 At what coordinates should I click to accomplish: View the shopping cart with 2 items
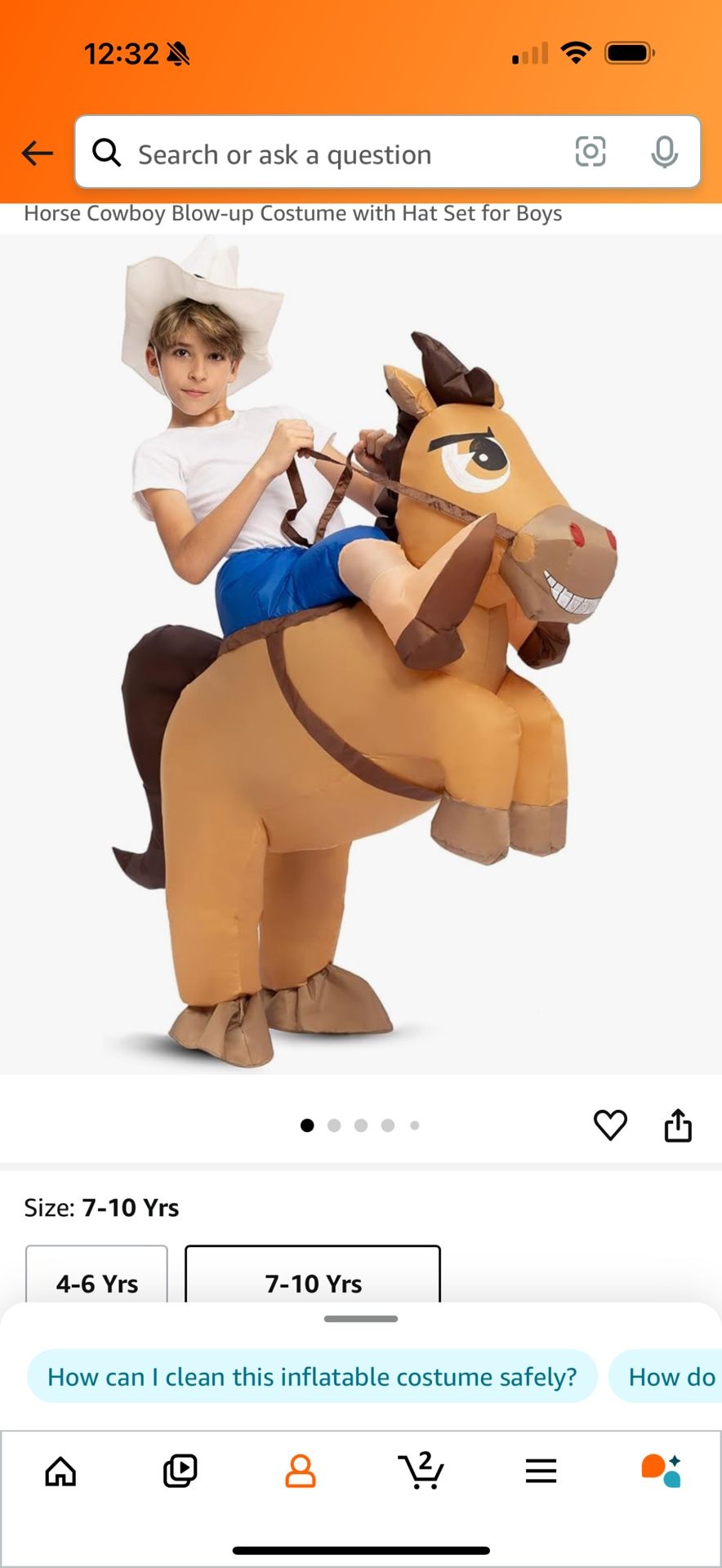(421, 1472)
